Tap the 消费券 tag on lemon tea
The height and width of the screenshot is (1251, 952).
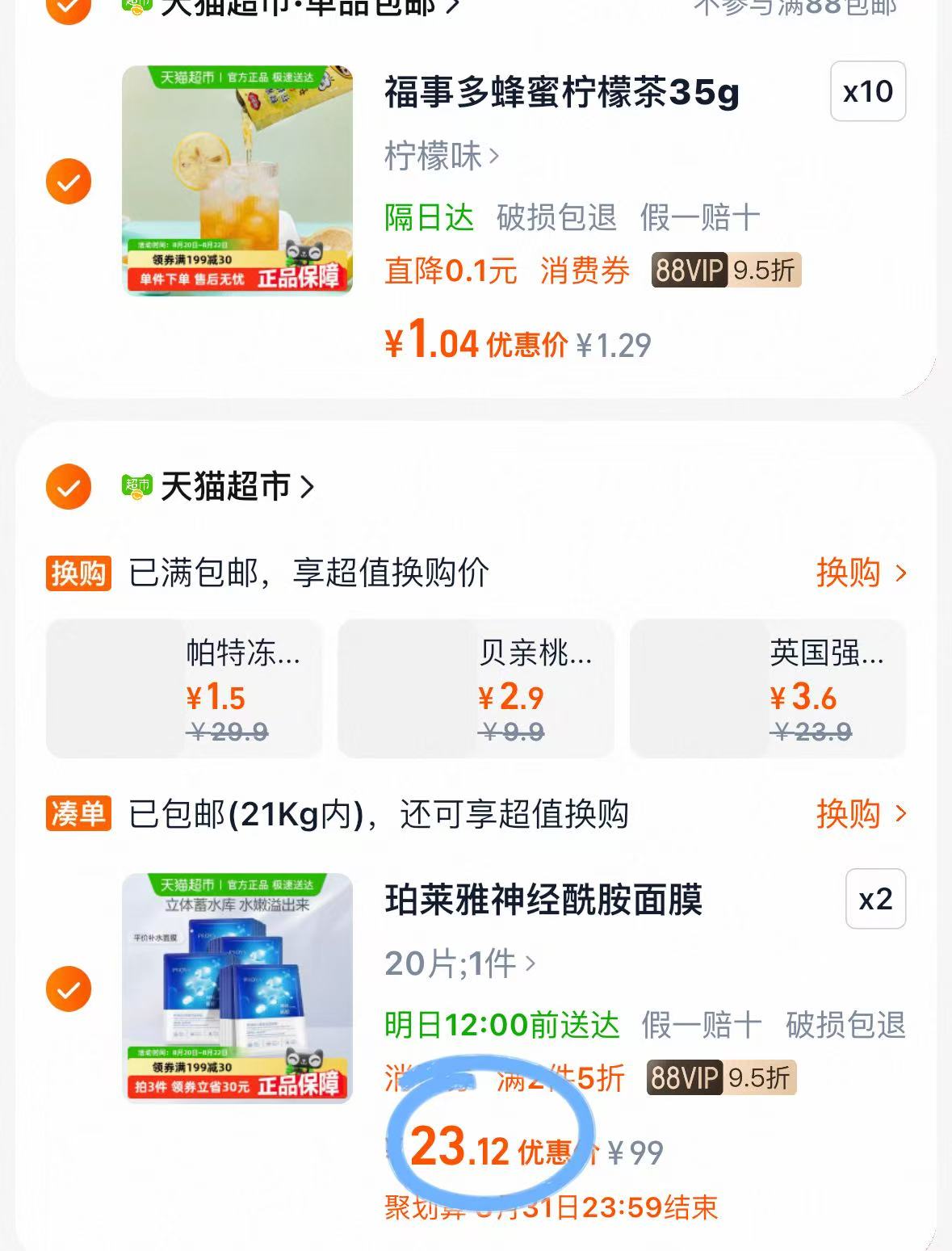583,272
